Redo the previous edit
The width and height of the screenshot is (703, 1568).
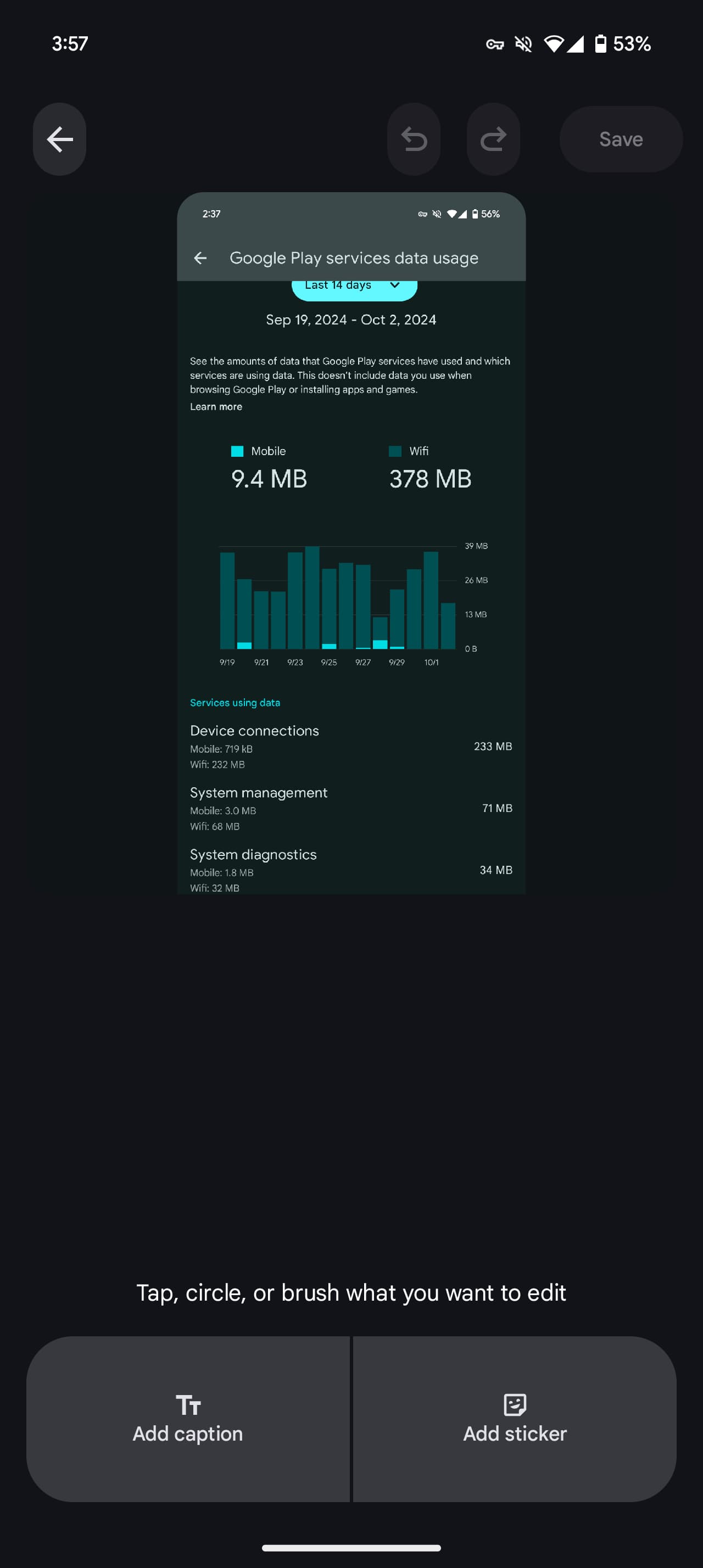[493, 139]
